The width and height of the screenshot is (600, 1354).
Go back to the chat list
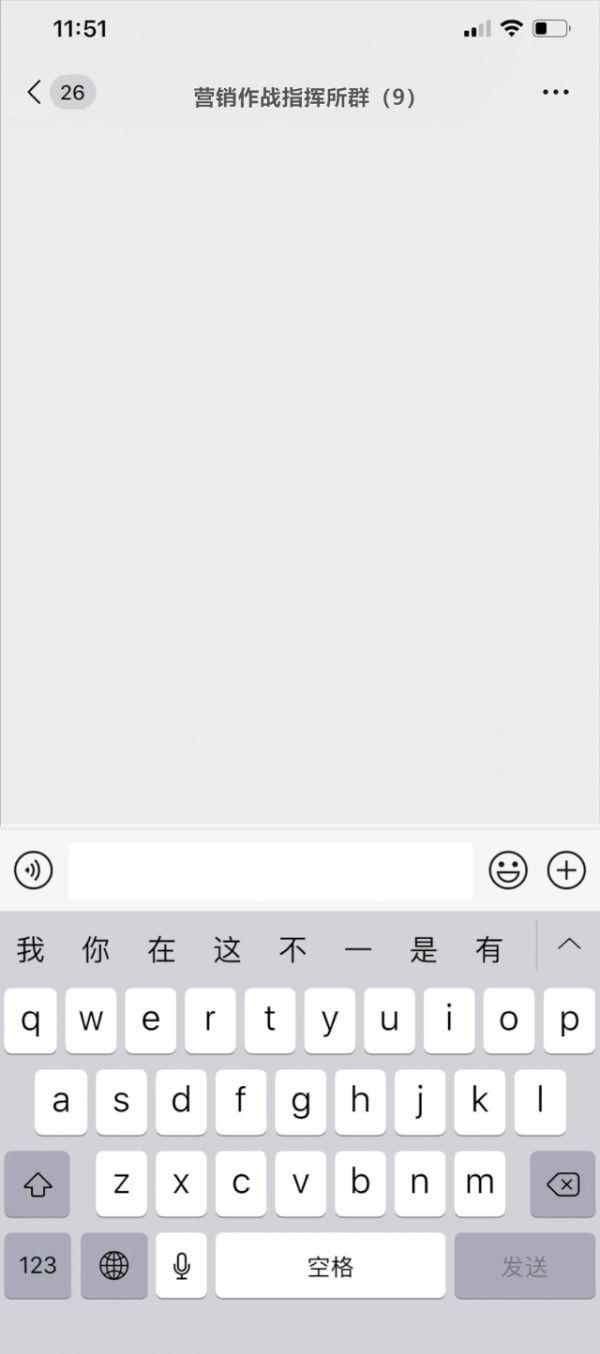(x=35, y=93)
